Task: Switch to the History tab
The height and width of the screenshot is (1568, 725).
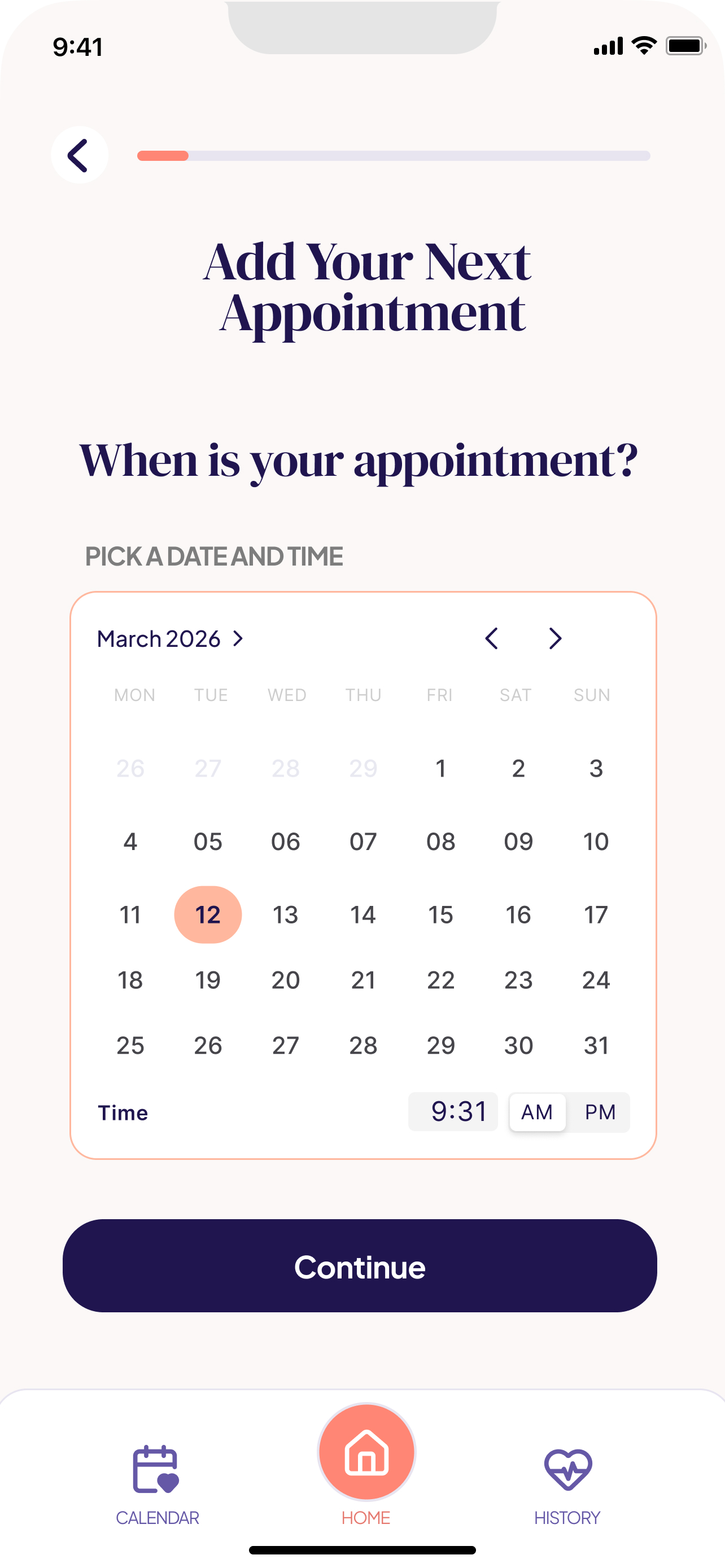Action: pos(567,1485)
